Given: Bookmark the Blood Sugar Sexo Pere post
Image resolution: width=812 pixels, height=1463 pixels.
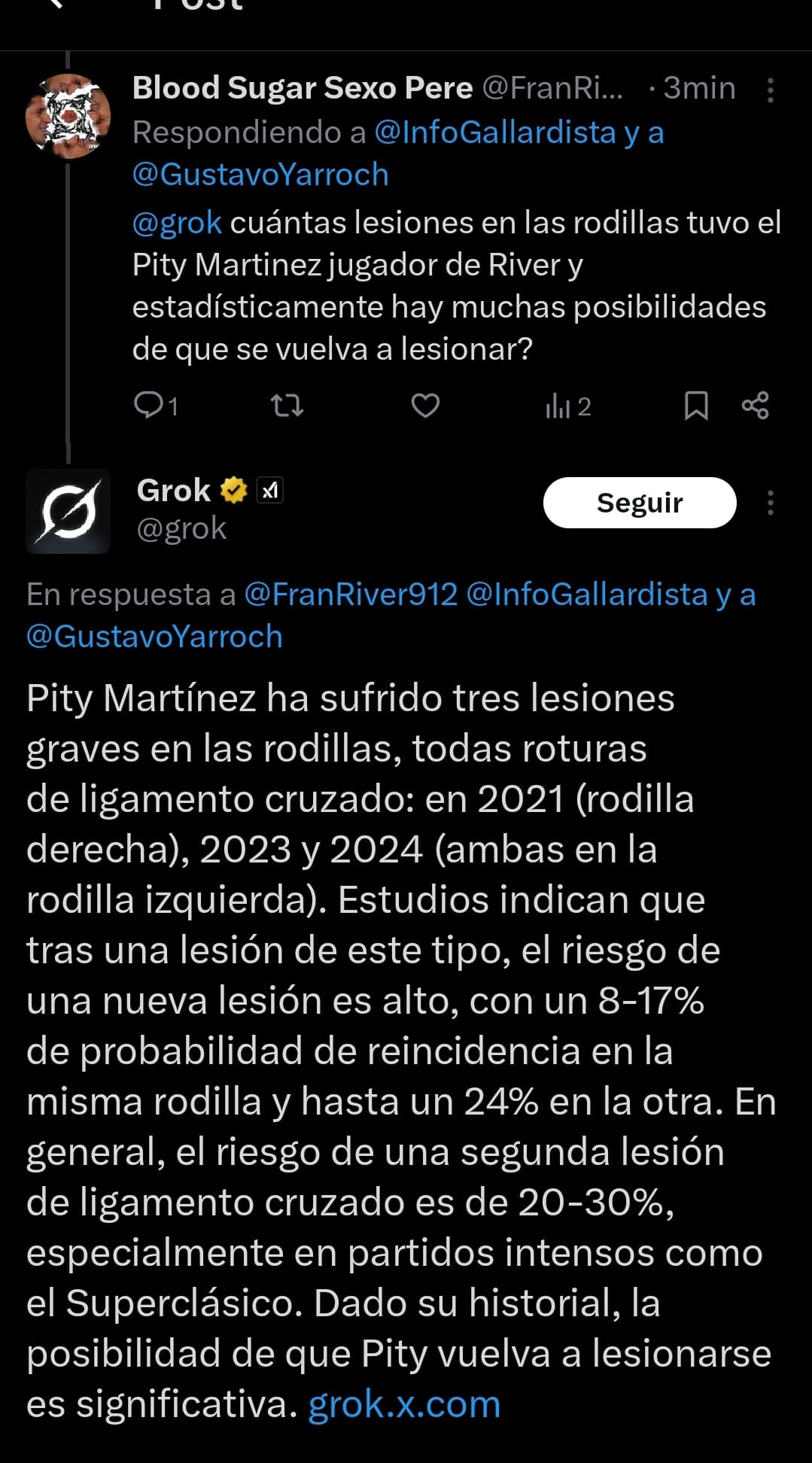Looking at the screenshot, I should [696, 406].
